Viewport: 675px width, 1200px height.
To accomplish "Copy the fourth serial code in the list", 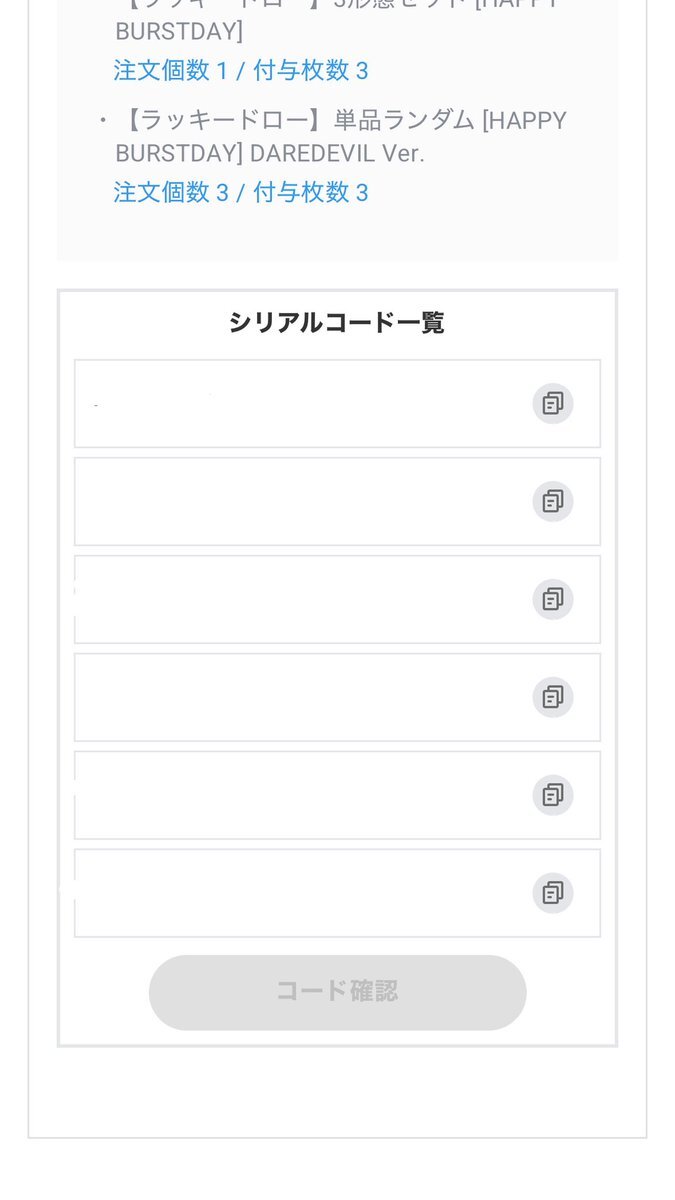I will (x=552, y=697).
